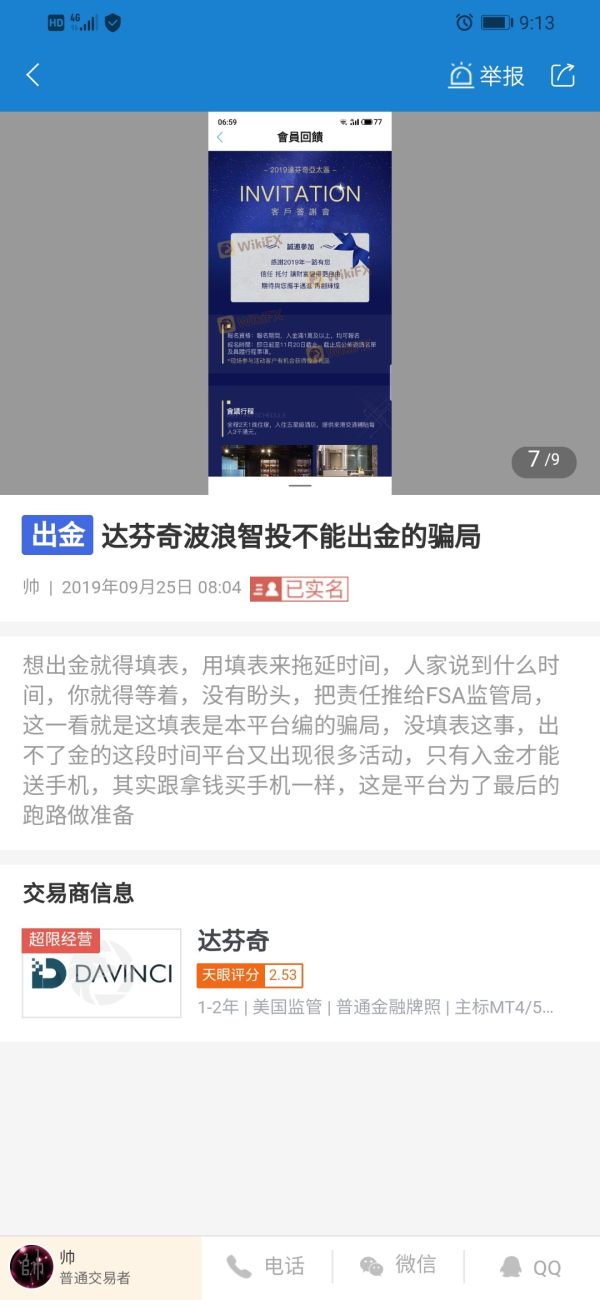The image size is (600, 1300).
Task: Go back using the top-left arrow
Action: [x=33, y=75]
